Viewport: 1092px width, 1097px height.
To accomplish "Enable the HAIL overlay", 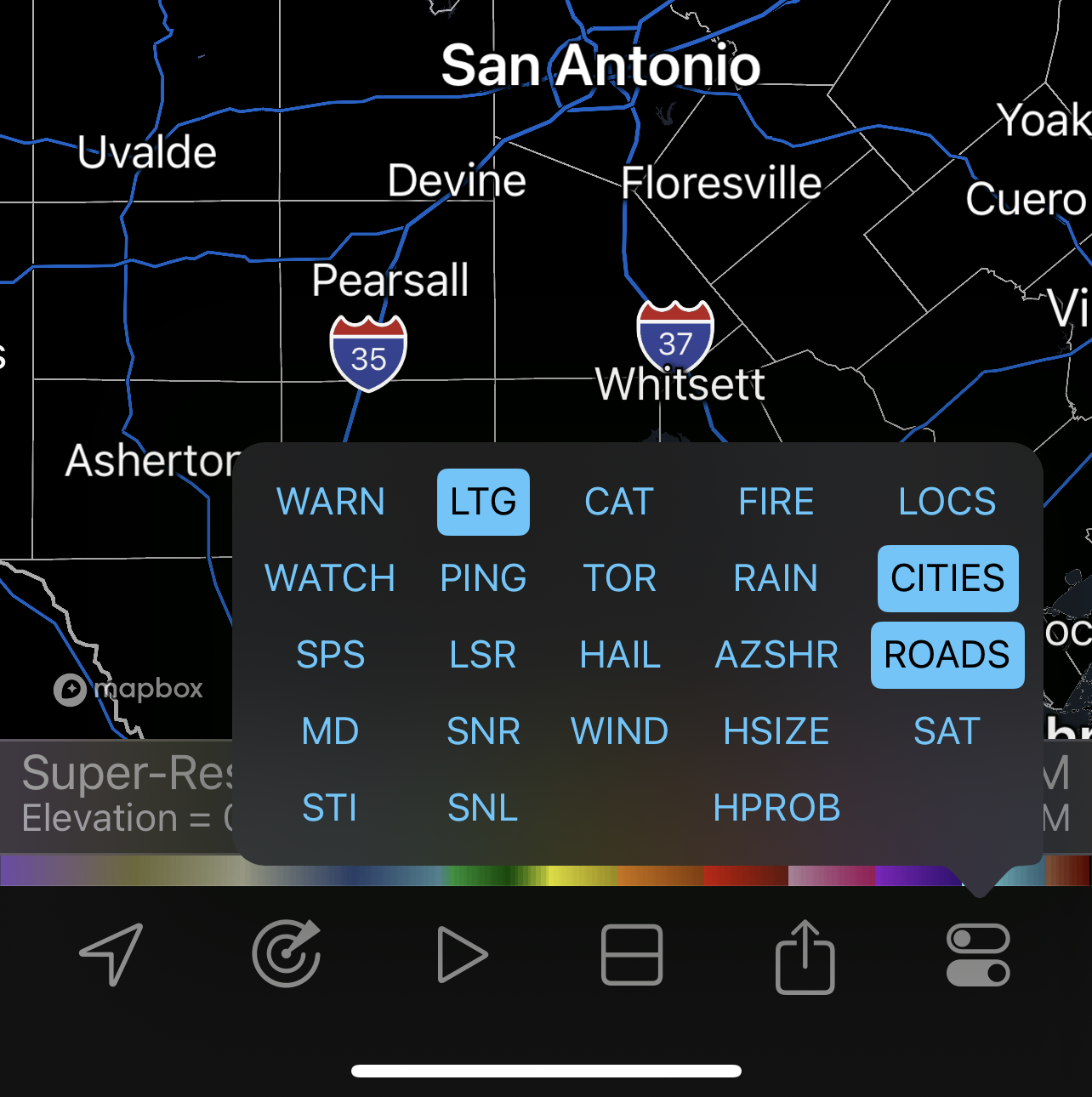I will coord(620,655).
